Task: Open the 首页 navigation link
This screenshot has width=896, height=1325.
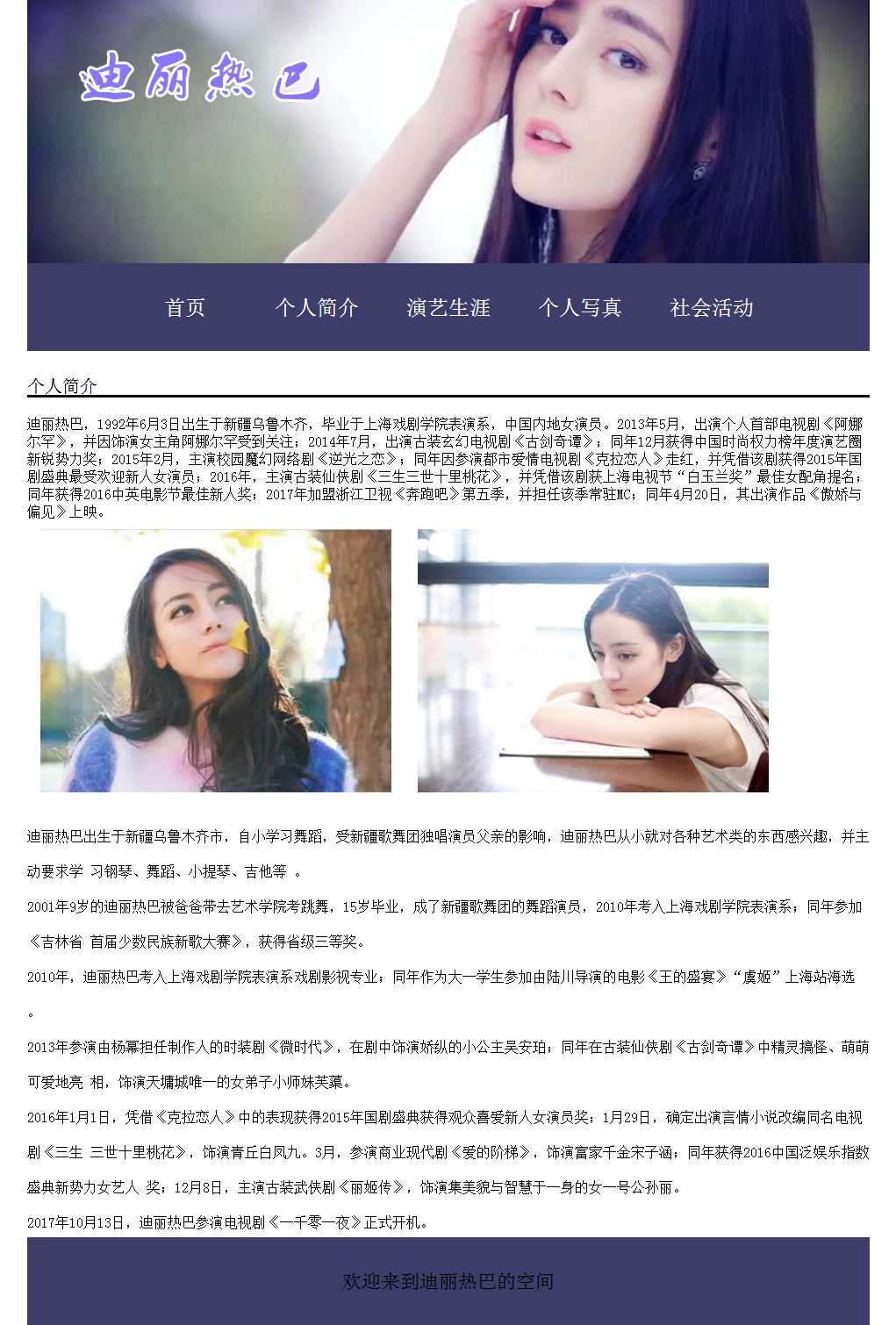Action: point(185,308)
